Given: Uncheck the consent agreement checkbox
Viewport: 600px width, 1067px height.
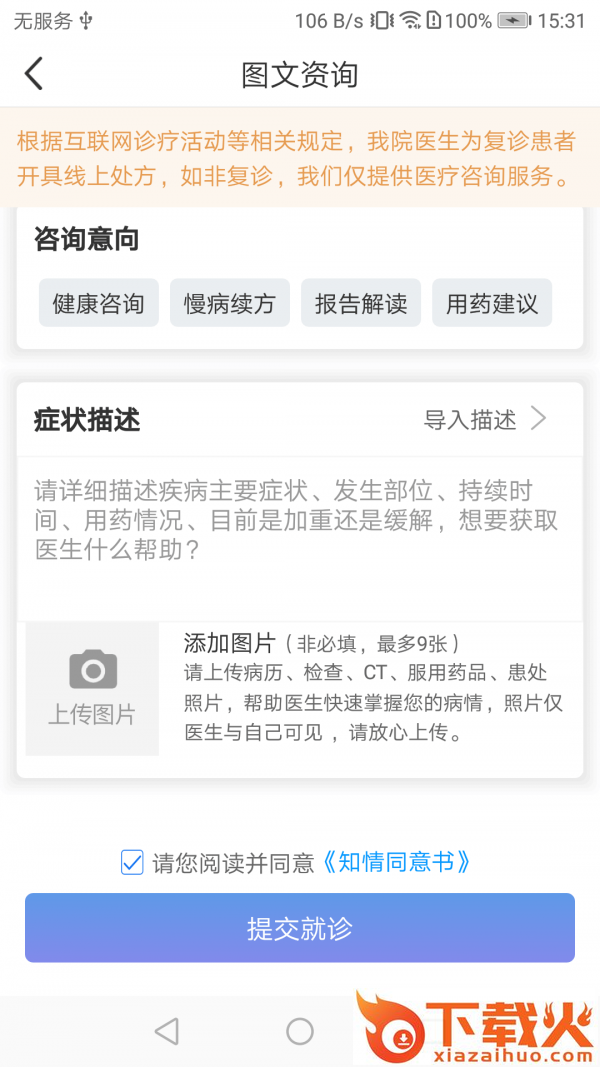Looking at the screenshot, I should [132, 862].
